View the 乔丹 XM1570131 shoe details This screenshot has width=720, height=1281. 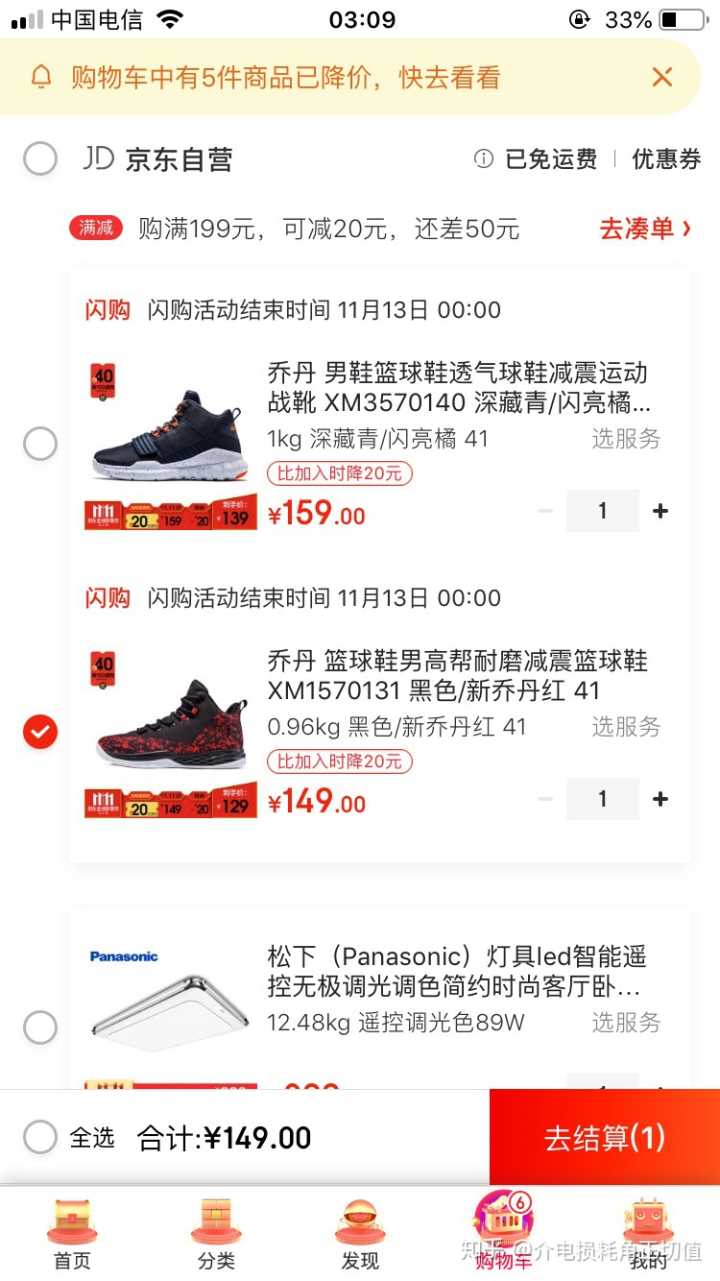457,675
